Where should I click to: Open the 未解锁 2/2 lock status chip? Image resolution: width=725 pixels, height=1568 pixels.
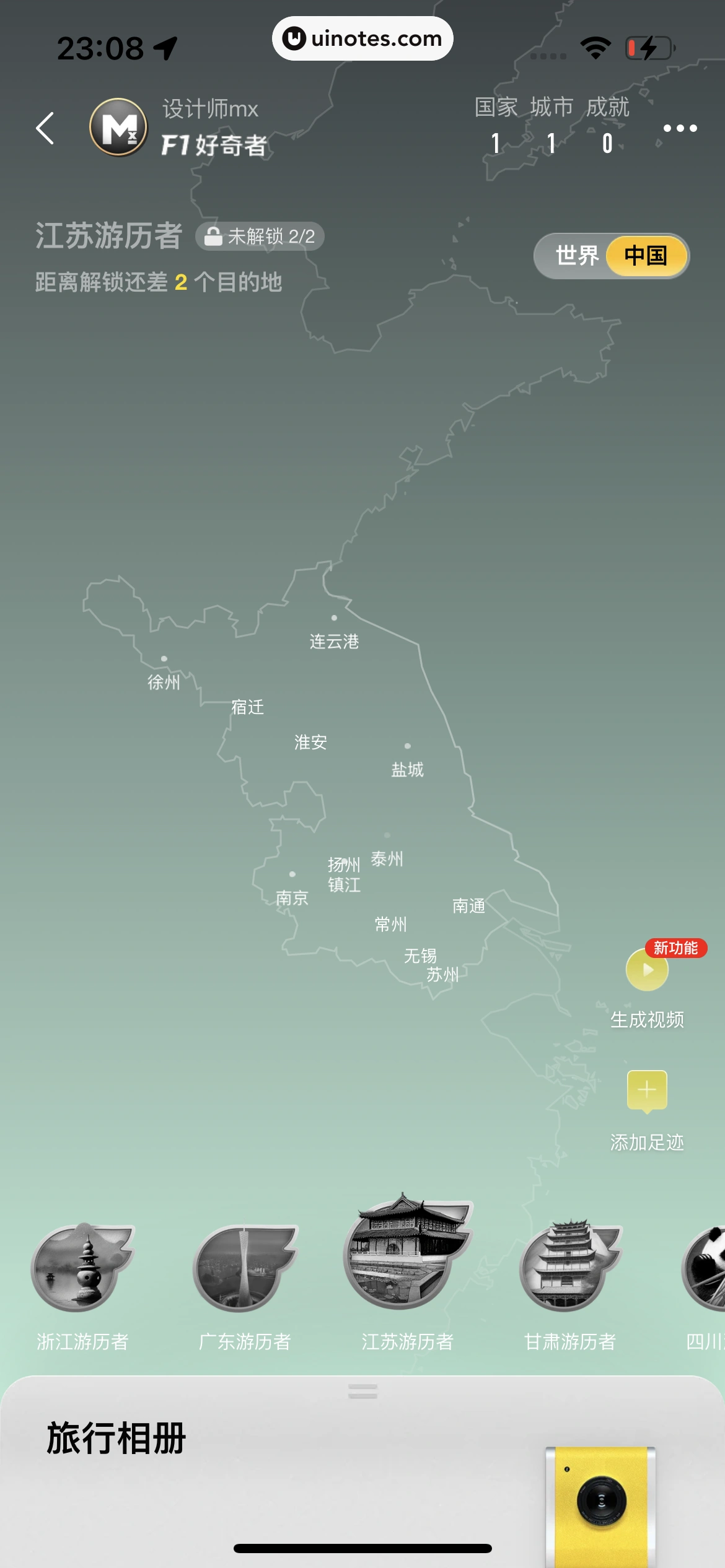tap(260, 237)
